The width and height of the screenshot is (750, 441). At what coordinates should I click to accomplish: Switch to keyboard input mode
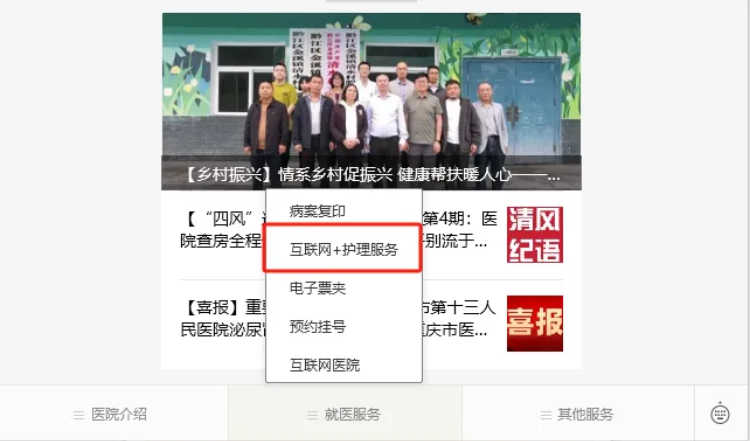tap(720, 414)
